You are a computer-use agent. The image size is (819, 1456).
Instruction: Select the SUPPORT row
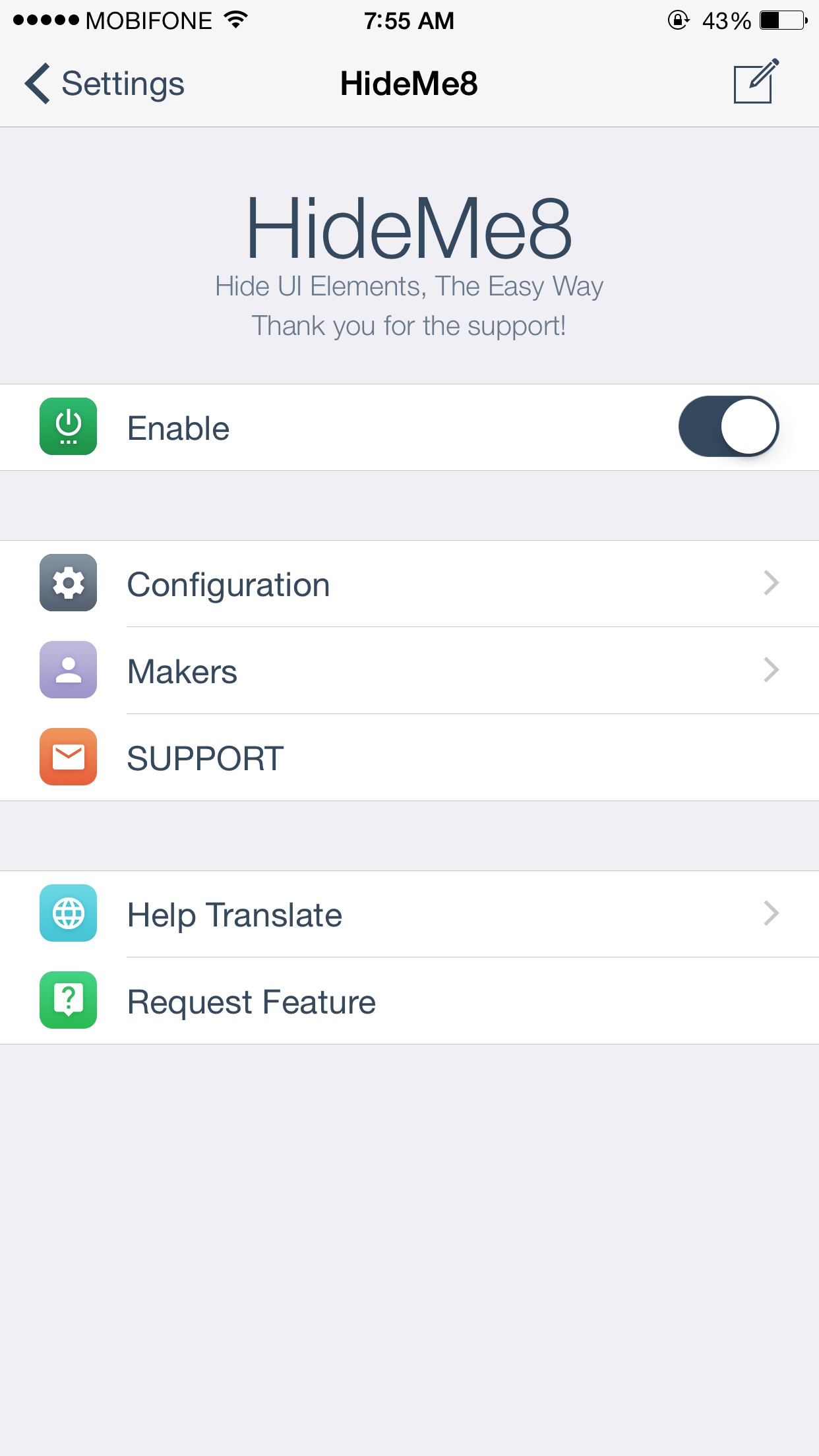[x=409, y=758]
